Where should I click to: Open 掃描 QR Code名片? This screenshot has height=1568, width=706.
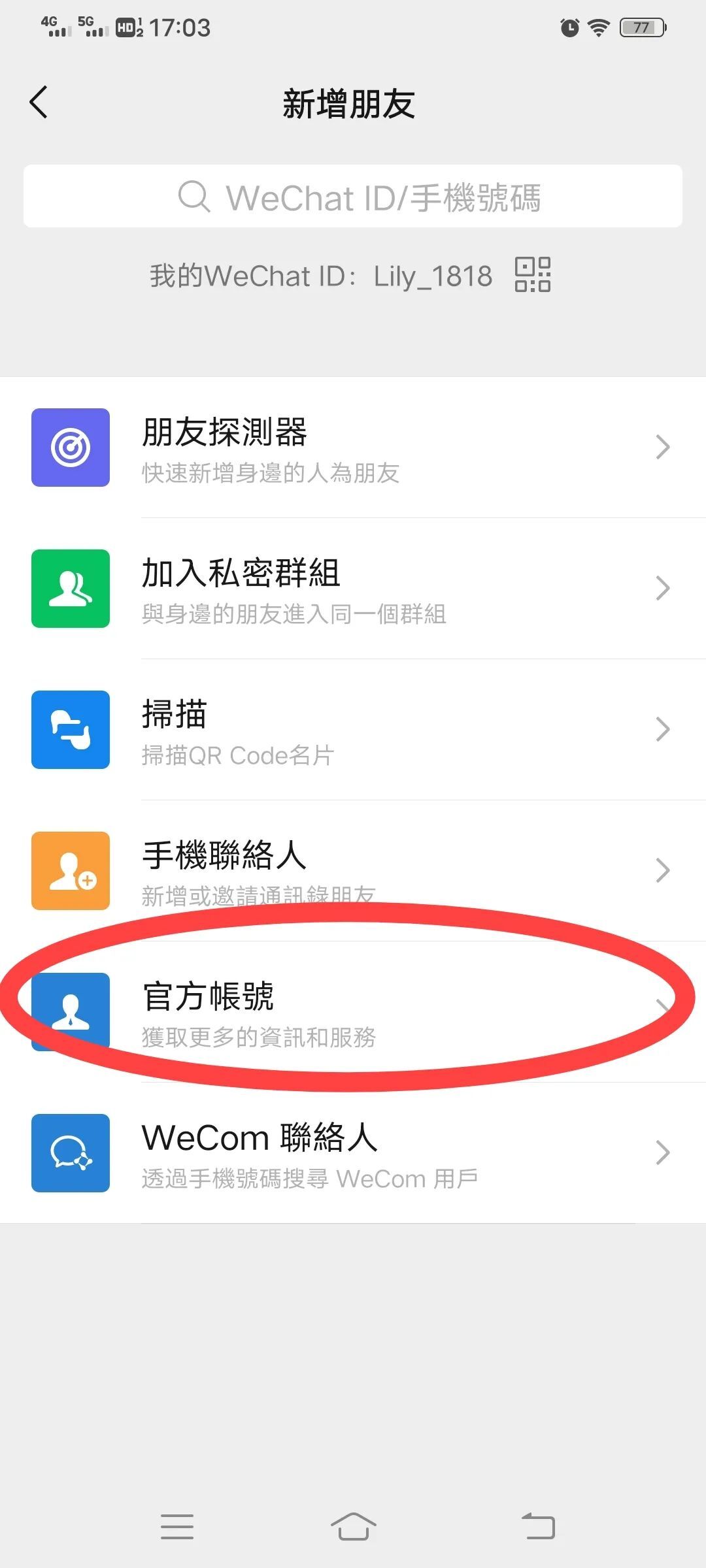coord(353,730)
